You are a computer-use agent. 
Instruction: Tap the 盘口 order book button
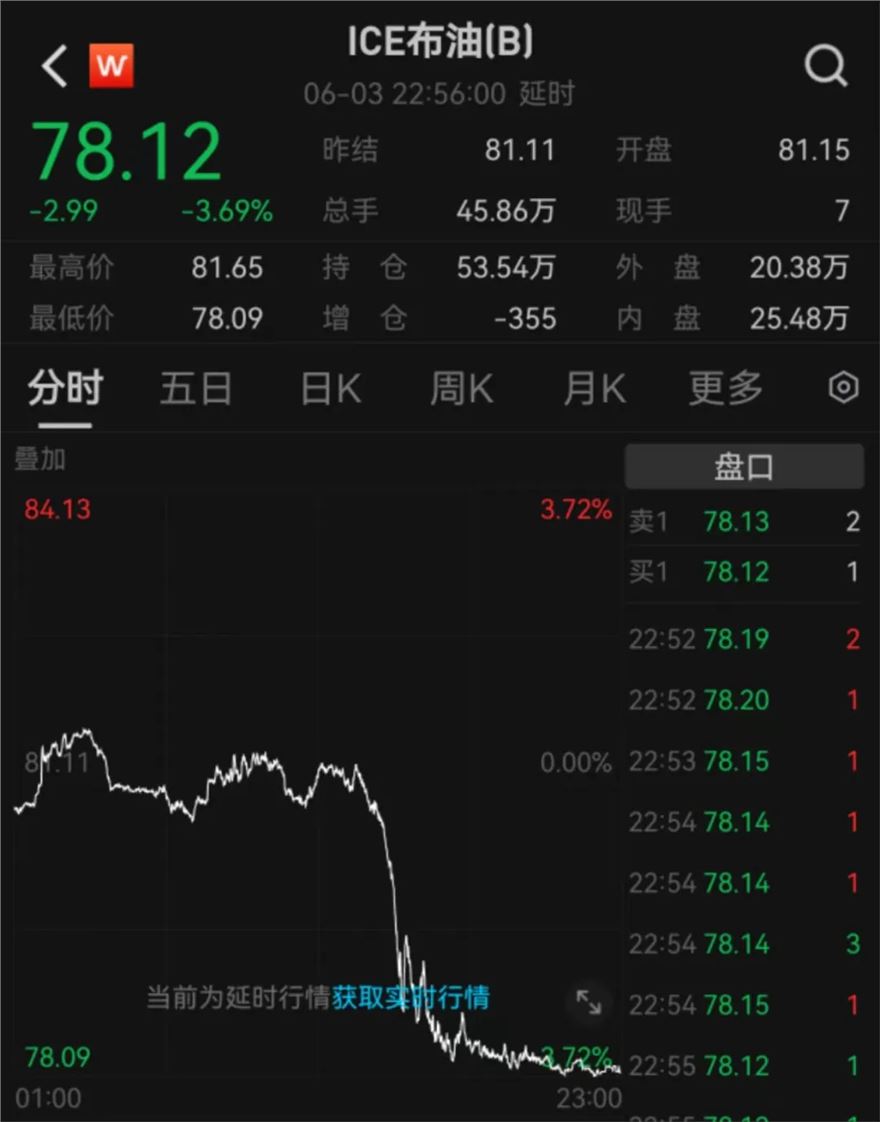pyautogui.click(x=744, y=467)
